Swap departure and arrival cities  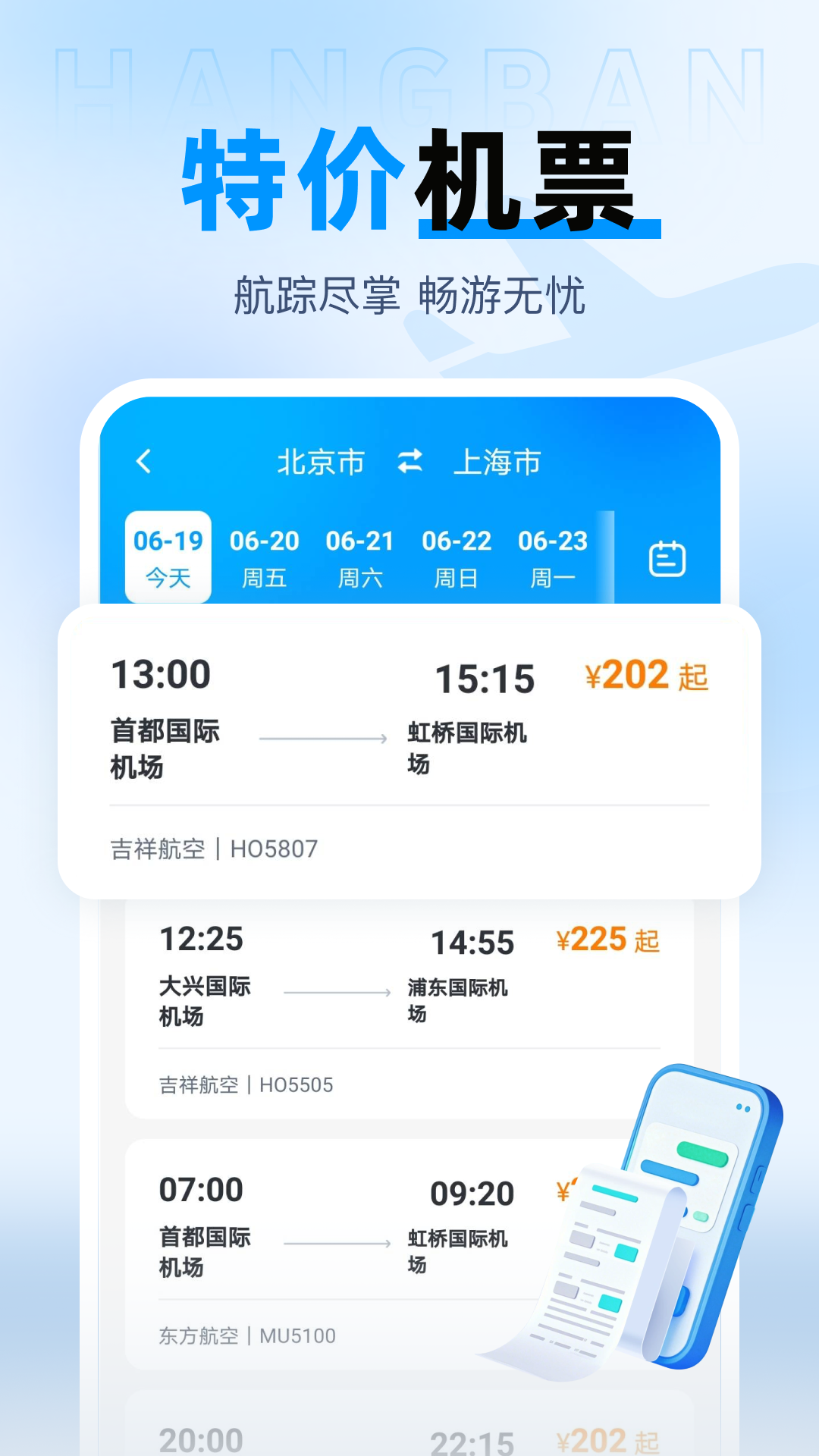click(410, 460)
